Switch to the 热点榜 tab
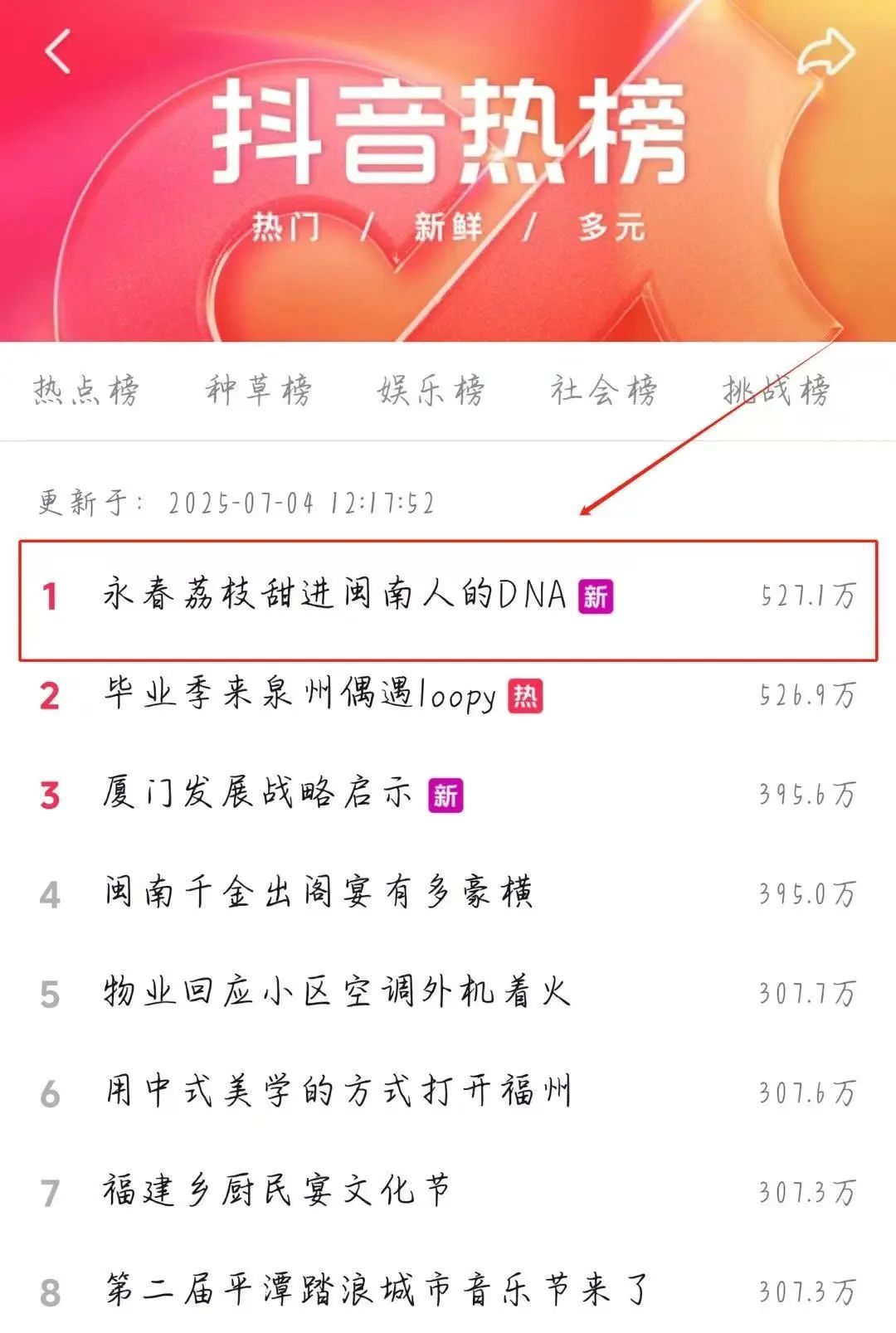This screenshot has width=896, height=1333. point(86,390)
